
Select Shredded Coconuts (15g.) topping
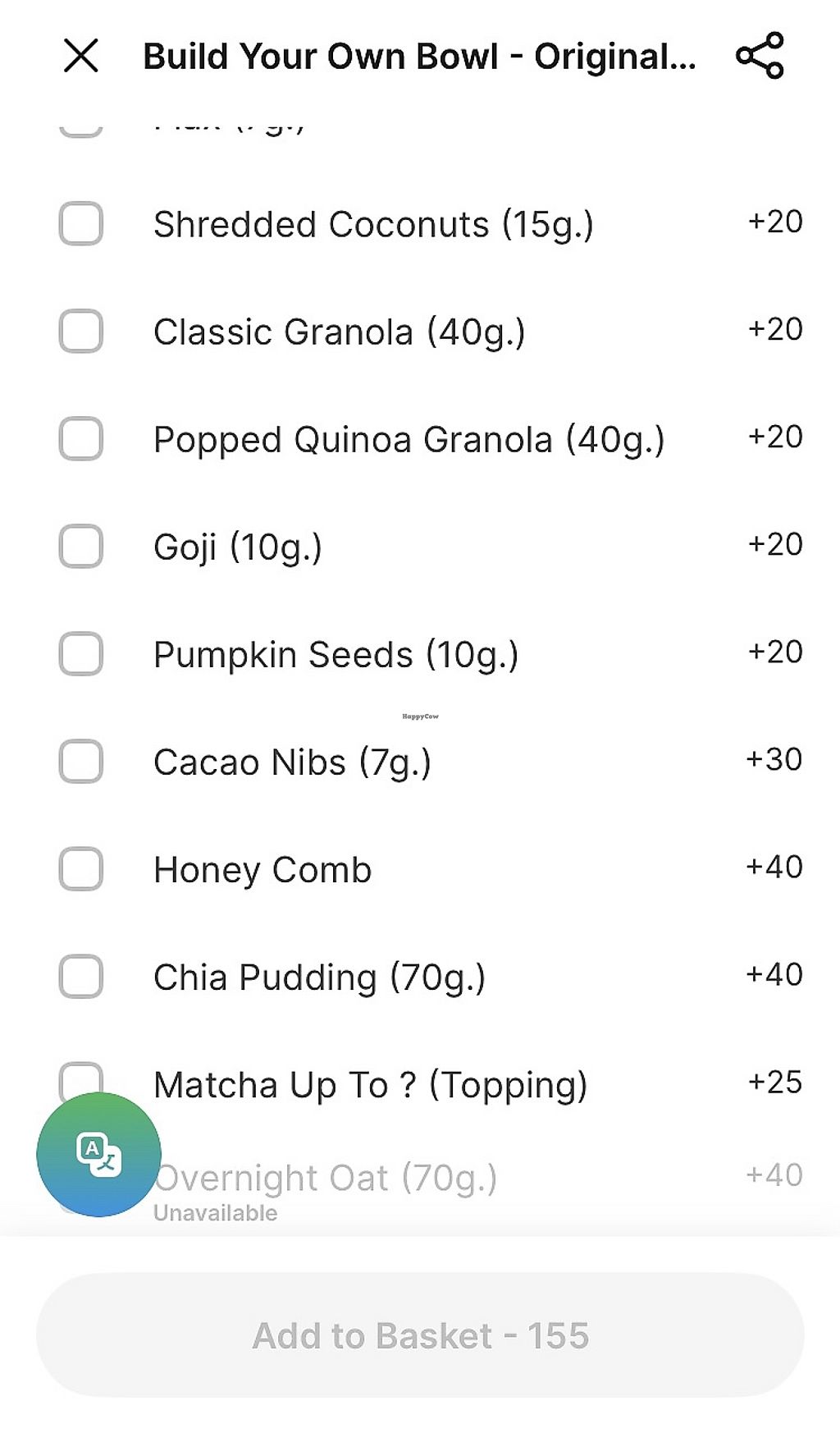(x=81, y=224)
